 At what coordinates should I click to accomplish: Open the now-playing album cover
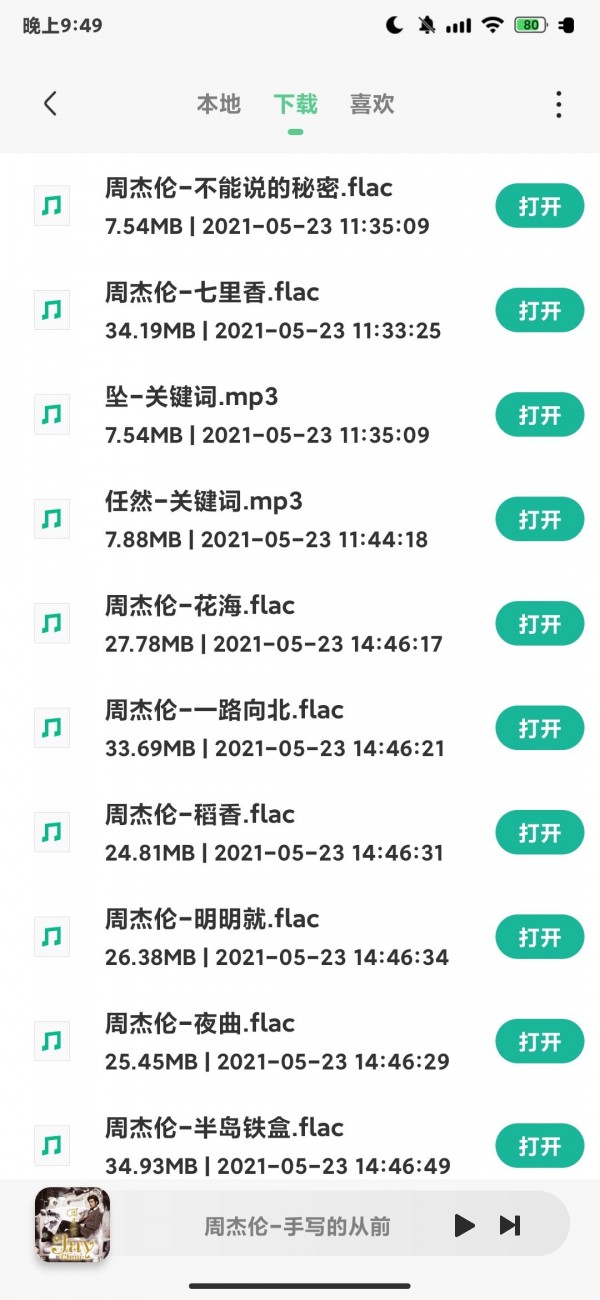72,1225
